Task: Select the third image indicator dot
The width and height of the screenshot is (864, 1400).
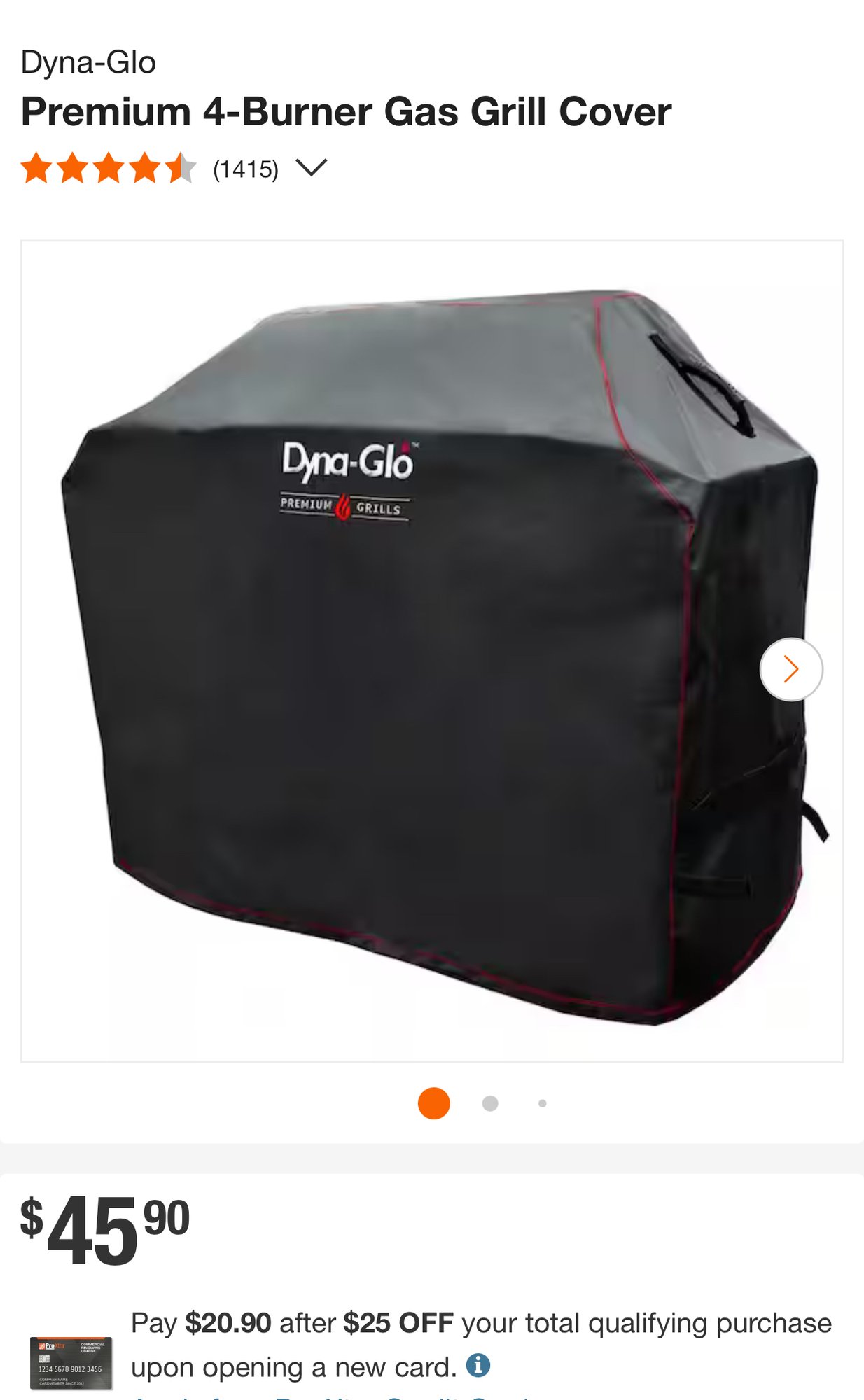Action: point(542,1103)
